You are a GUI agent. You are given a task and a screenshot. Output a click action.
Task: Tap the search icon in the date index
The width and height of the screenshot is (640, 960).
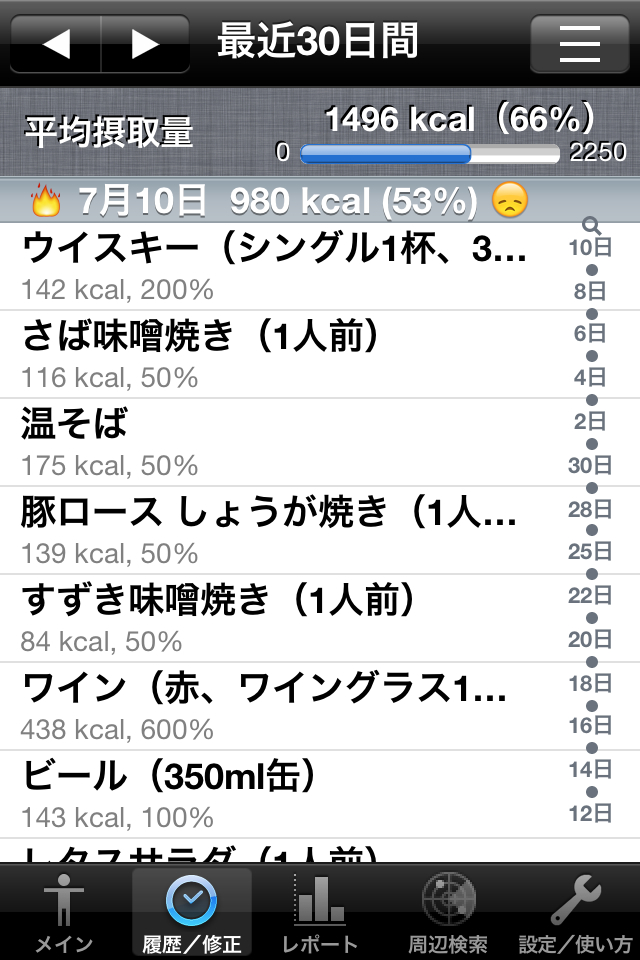pos(591,227)
